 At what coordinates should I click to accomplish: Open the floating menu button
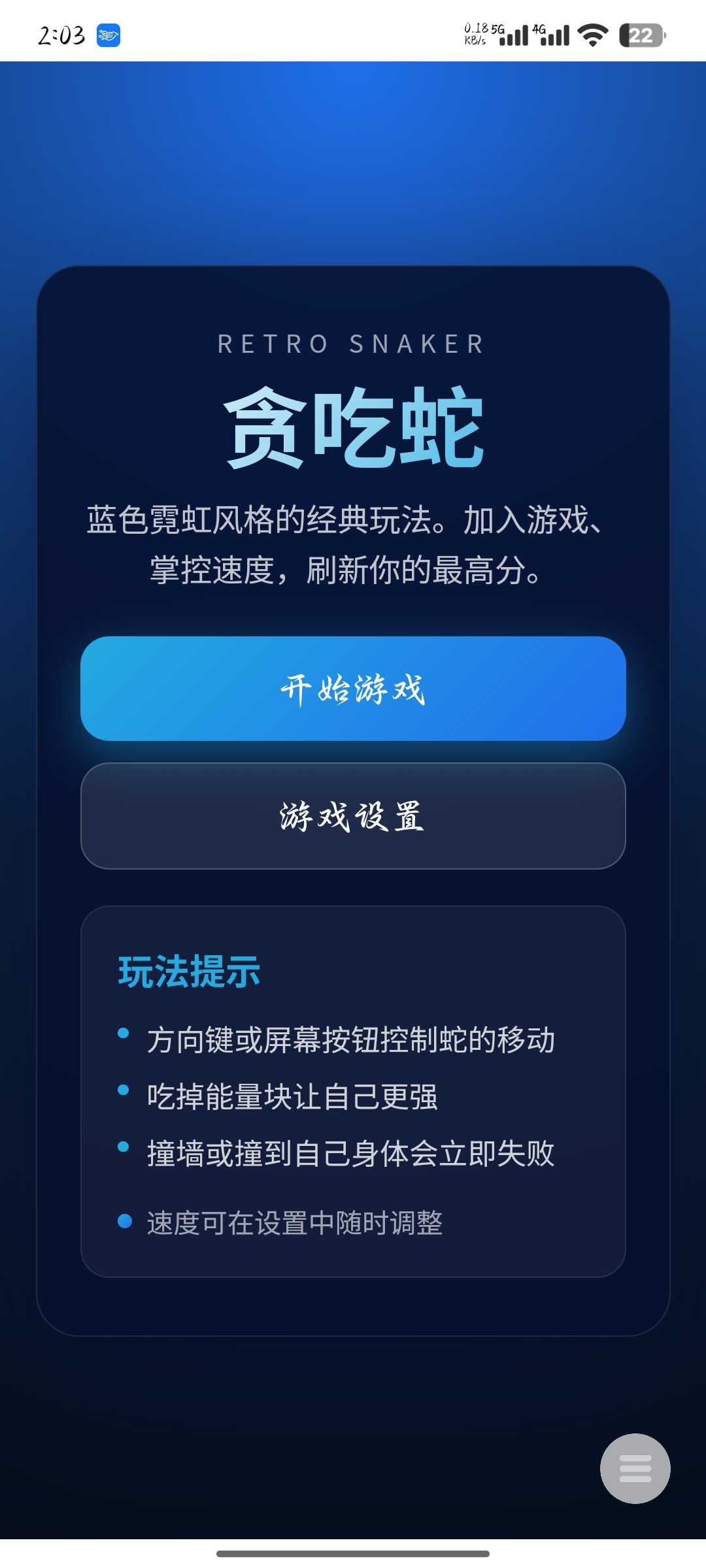635,1468
